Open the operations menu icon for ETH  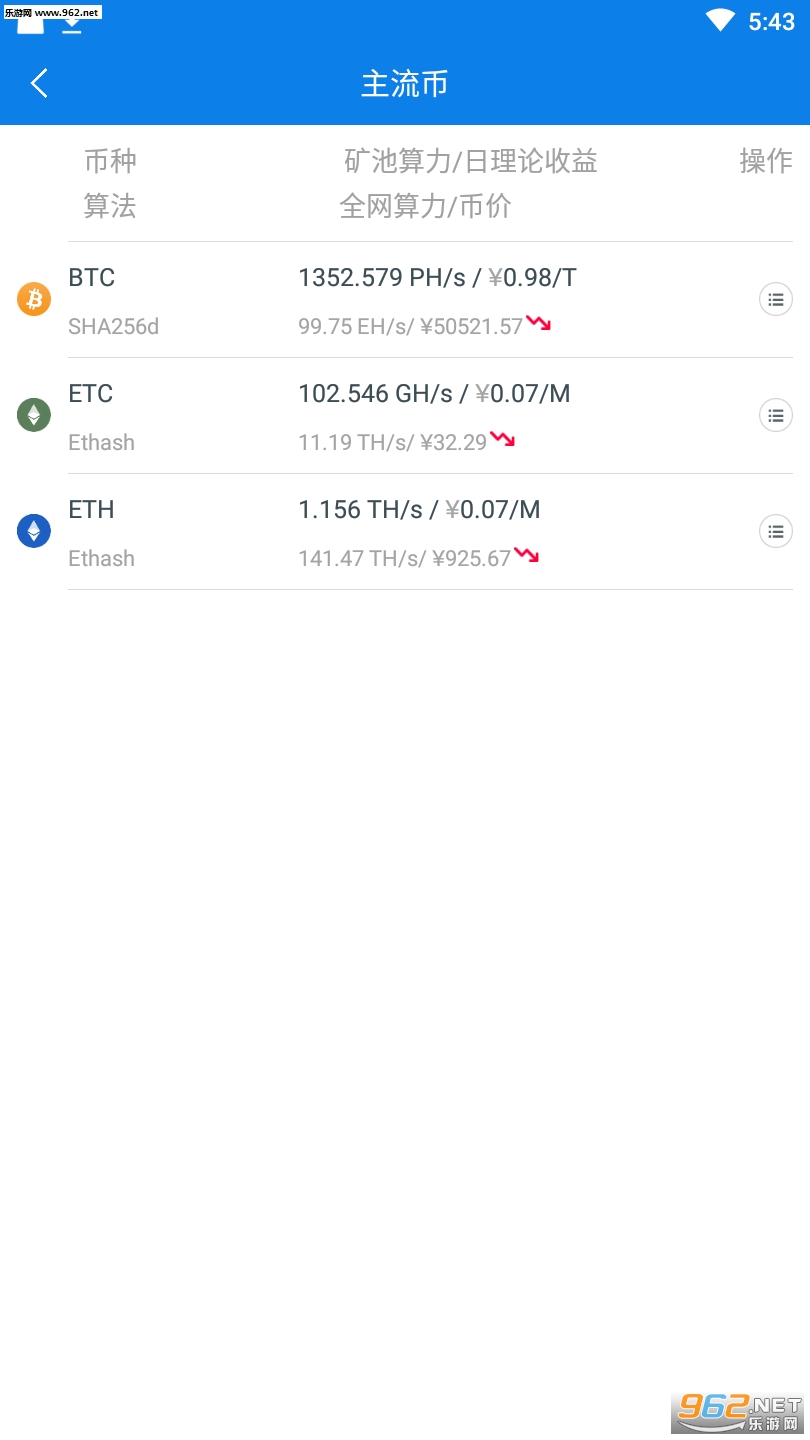[x=776, y=531]
